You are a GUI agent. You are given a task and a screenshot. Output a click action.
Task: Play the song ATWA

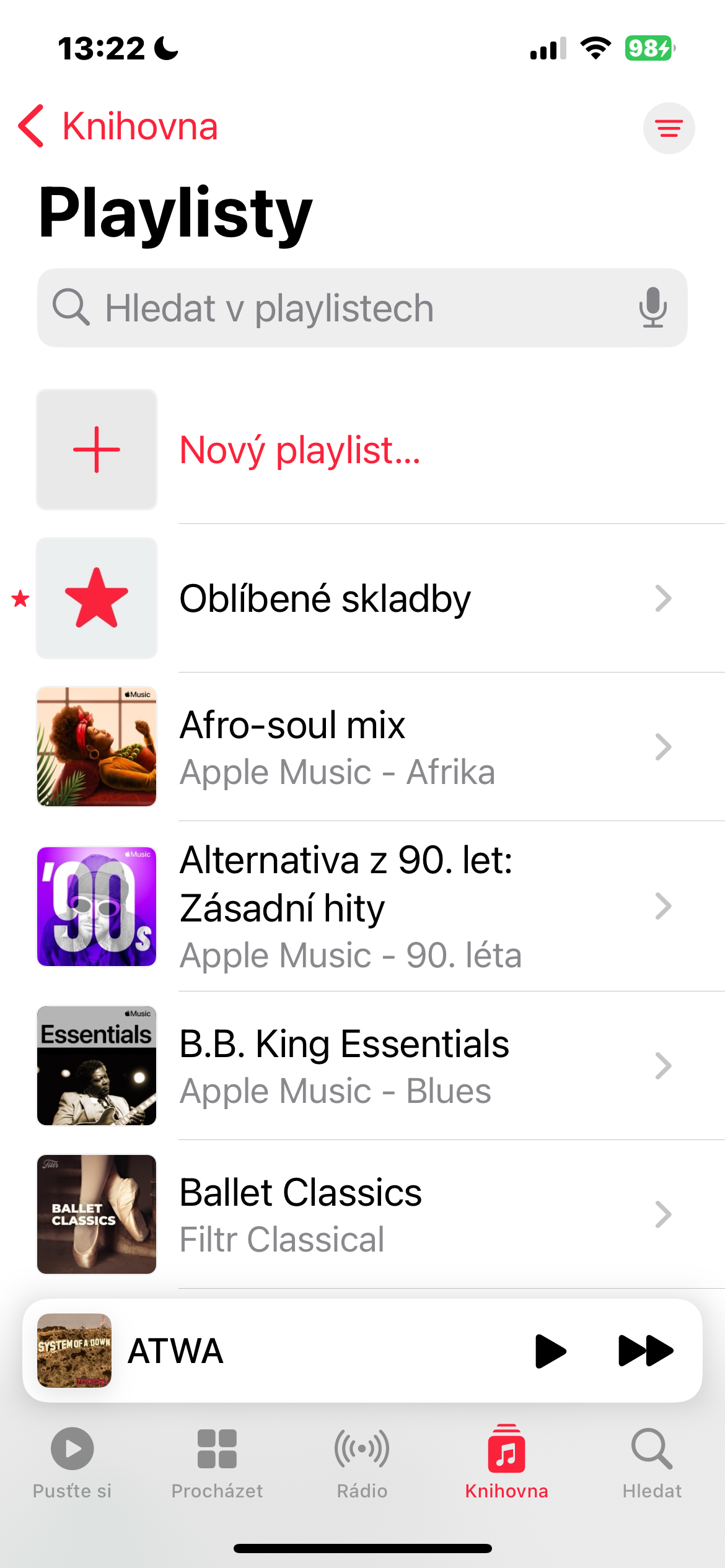(x=550, y=1351)
